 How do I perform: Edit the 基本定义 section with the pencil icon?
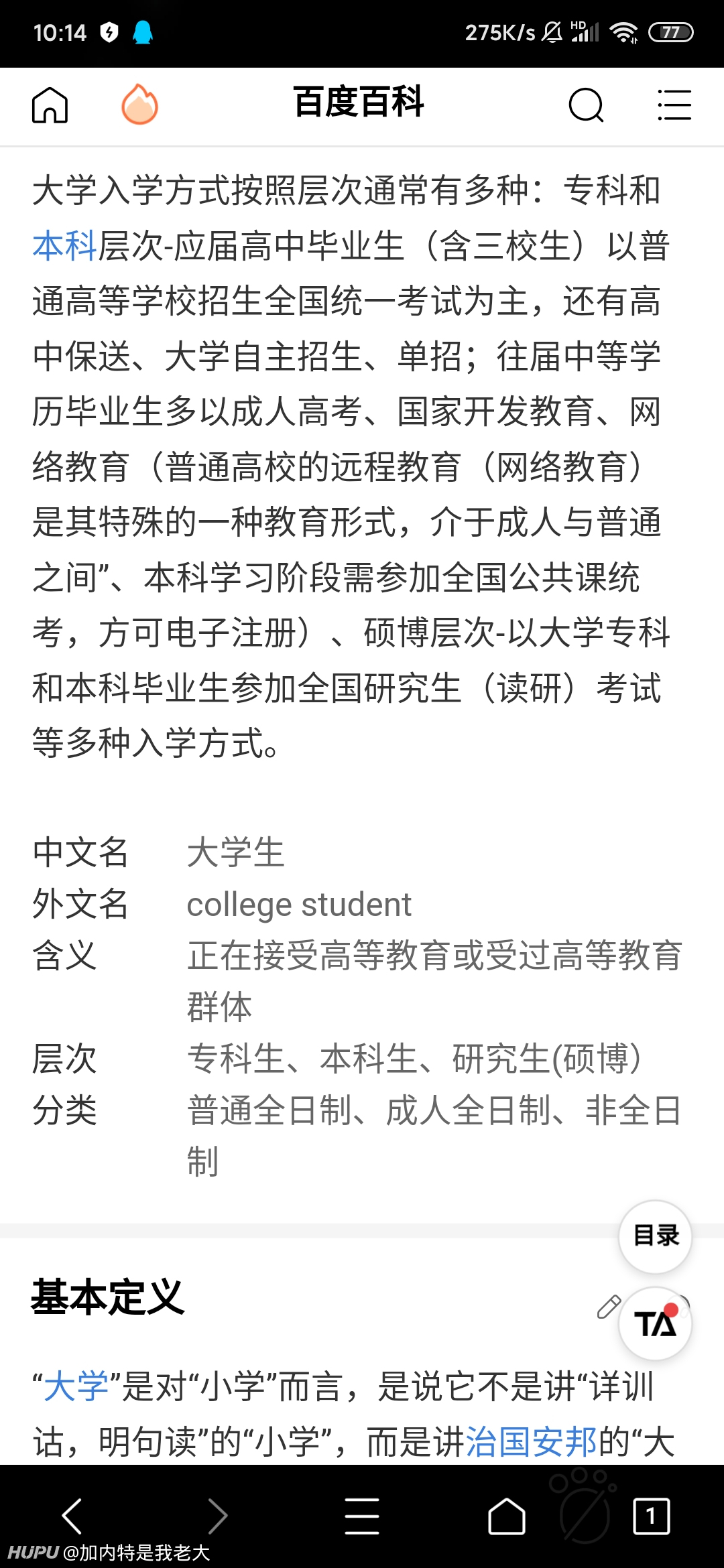[x=609, y=1307]
